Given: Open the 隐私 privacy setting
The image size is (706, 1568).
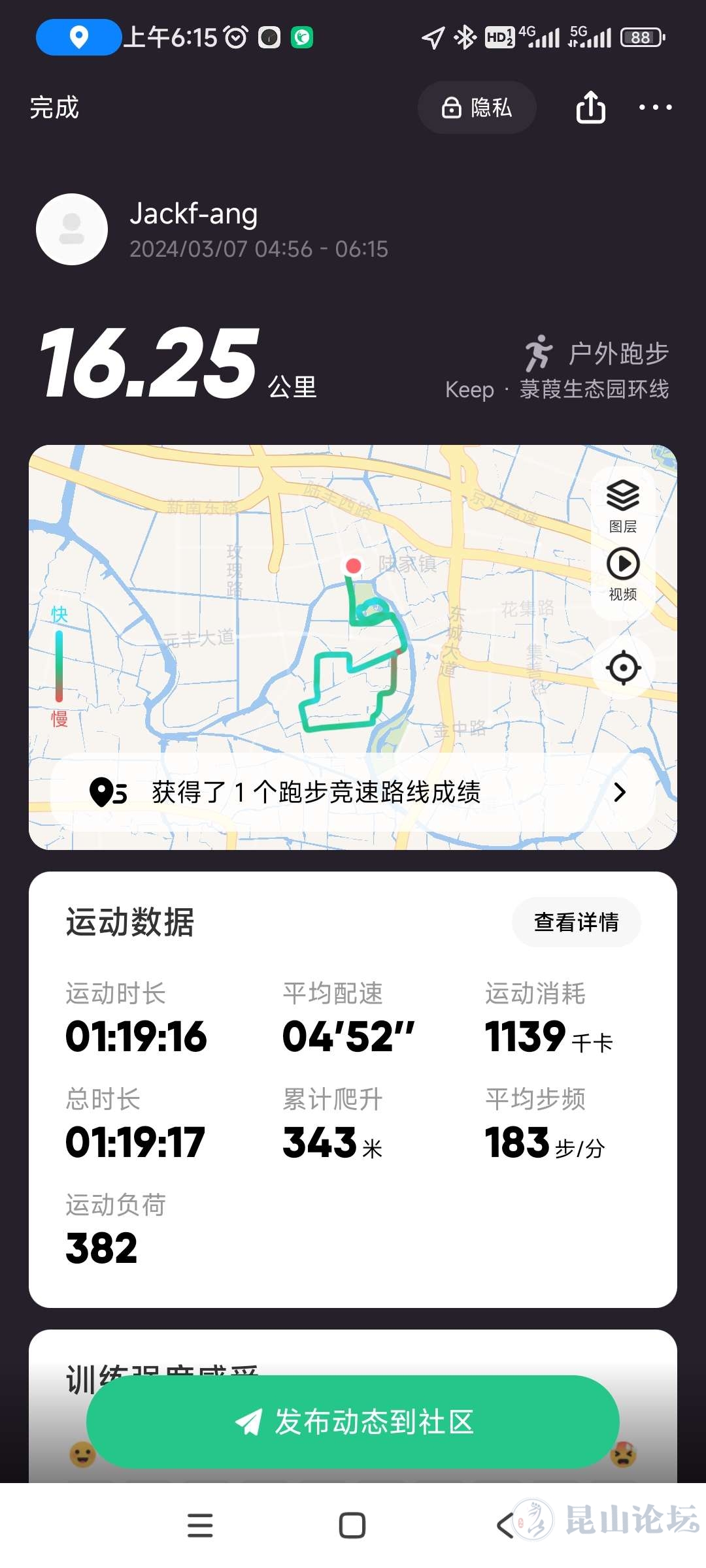Looking at the screenshot, I should [x=477, y=108].
